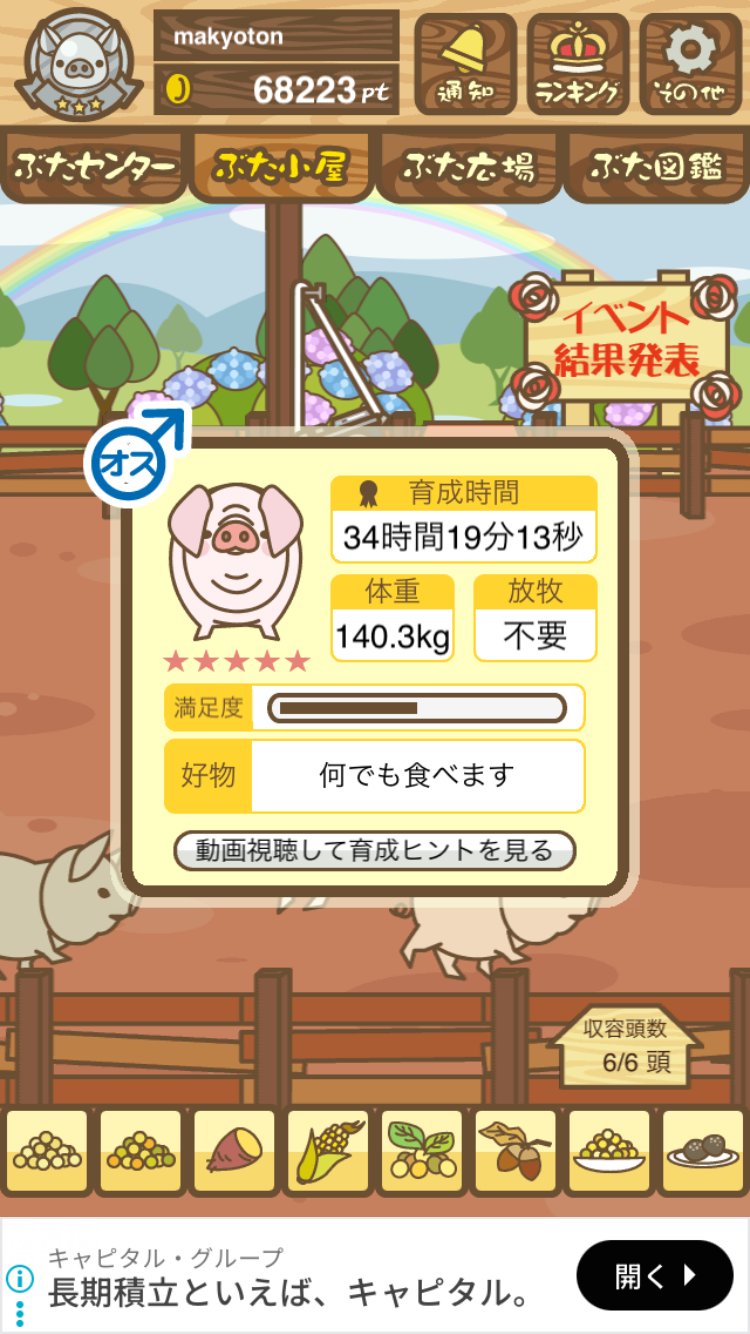Open the ぶた図鑑 tab
Screen dimensions: 750x1334
(656, 167)
